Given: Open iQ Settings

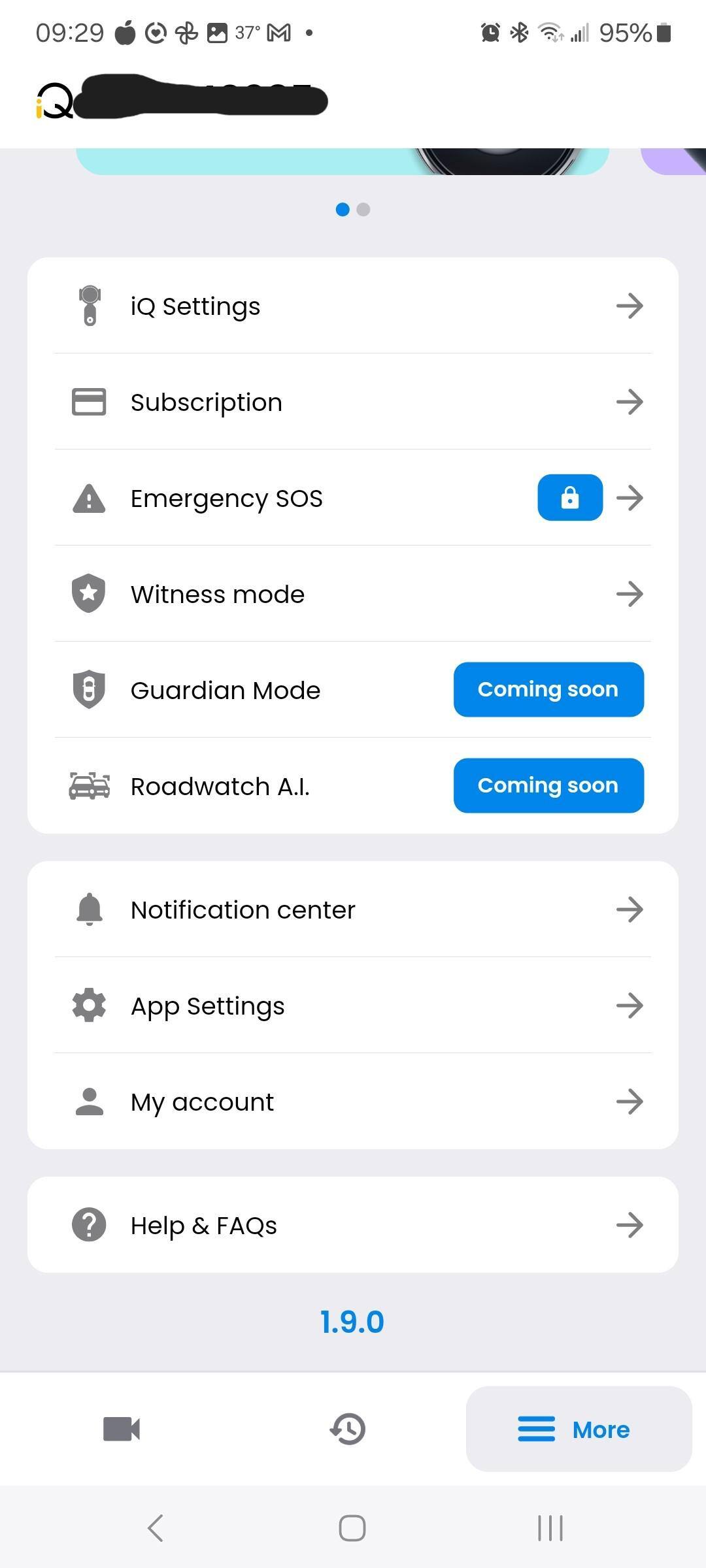Looking at the screenshot, I should pyautogui.click(x=353, y=306).
